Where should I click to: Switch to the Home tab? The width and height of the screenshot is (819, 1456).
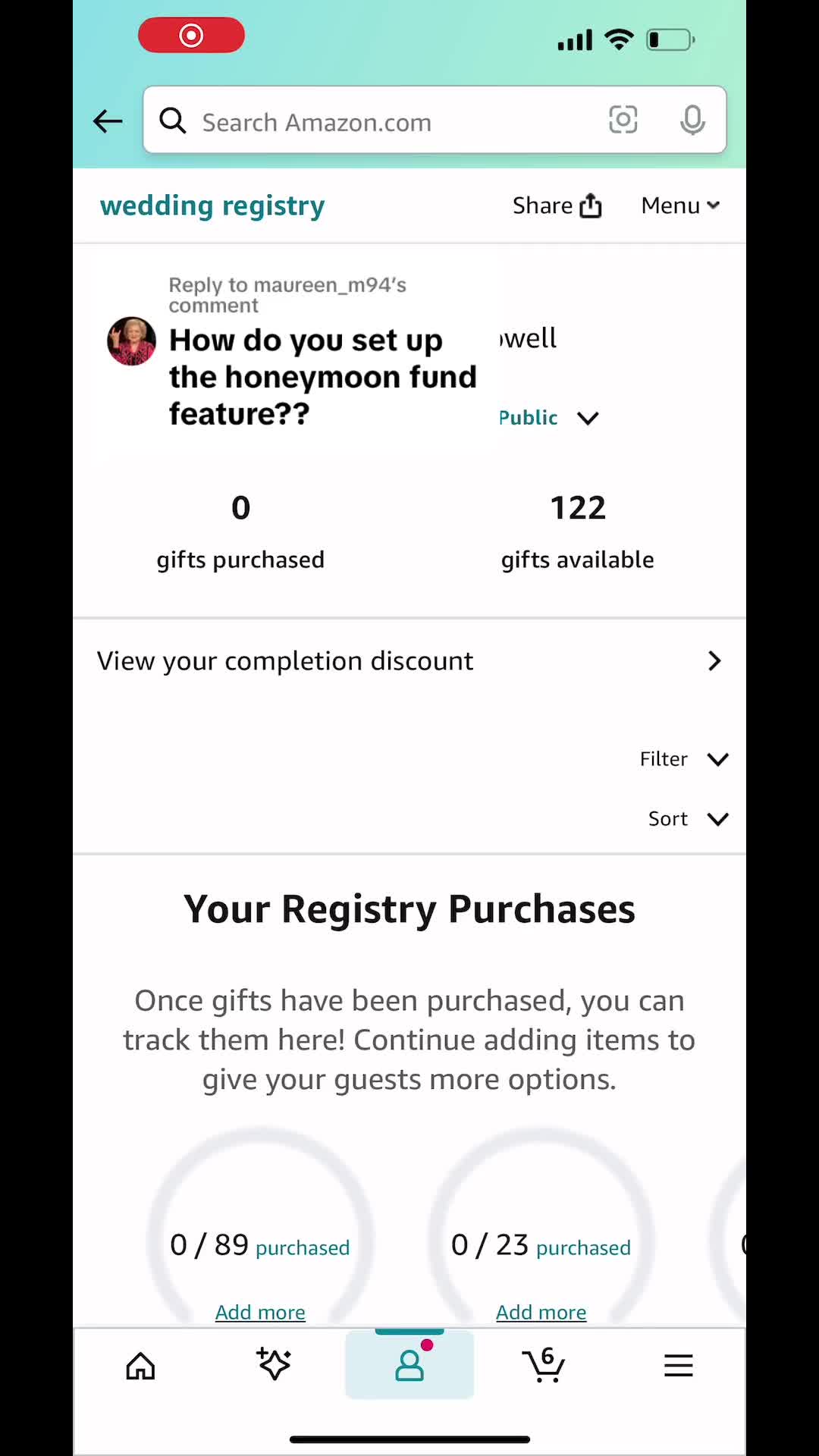pos(140,1366)
